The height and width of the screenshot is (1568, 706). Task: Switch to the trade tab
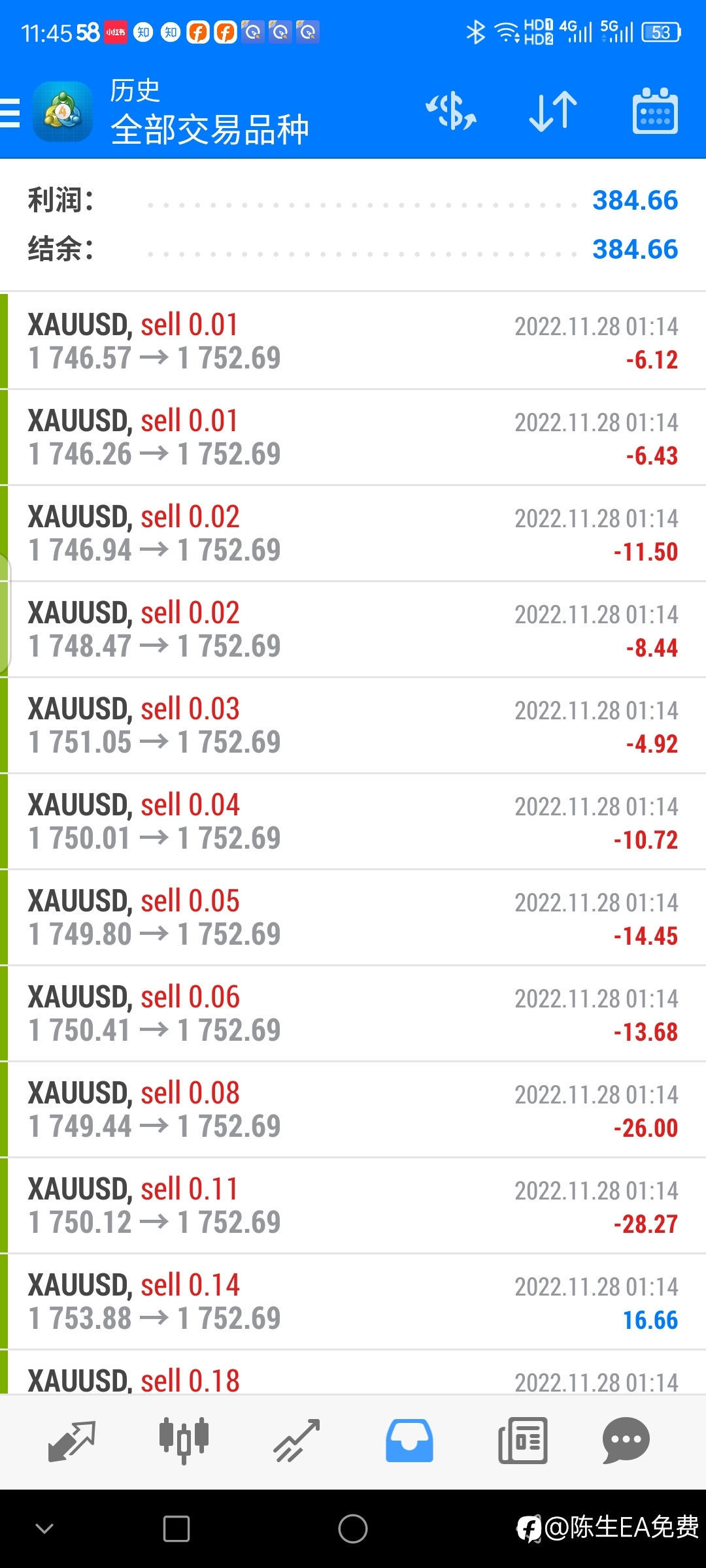(297, 1441)
